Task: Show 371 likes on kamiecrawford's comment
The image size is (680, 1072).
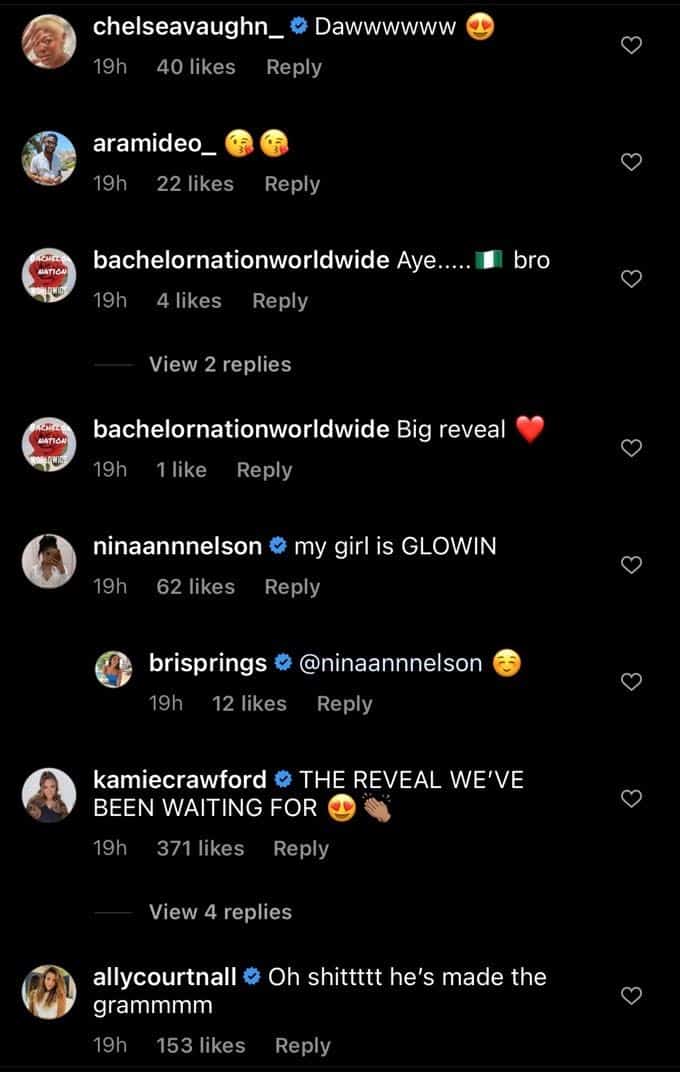Action: pyautogui.click(x=200, y=848)
